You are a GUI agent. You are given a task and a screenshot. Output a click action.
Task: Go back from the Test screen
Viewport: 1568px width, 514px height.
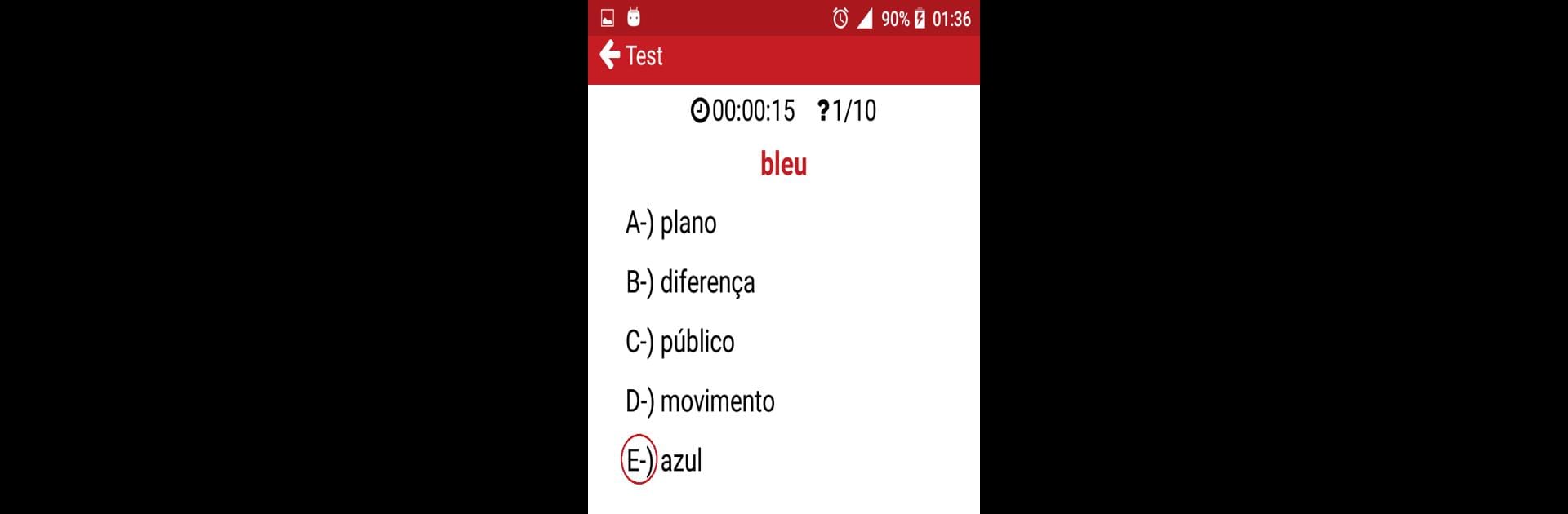610,55
